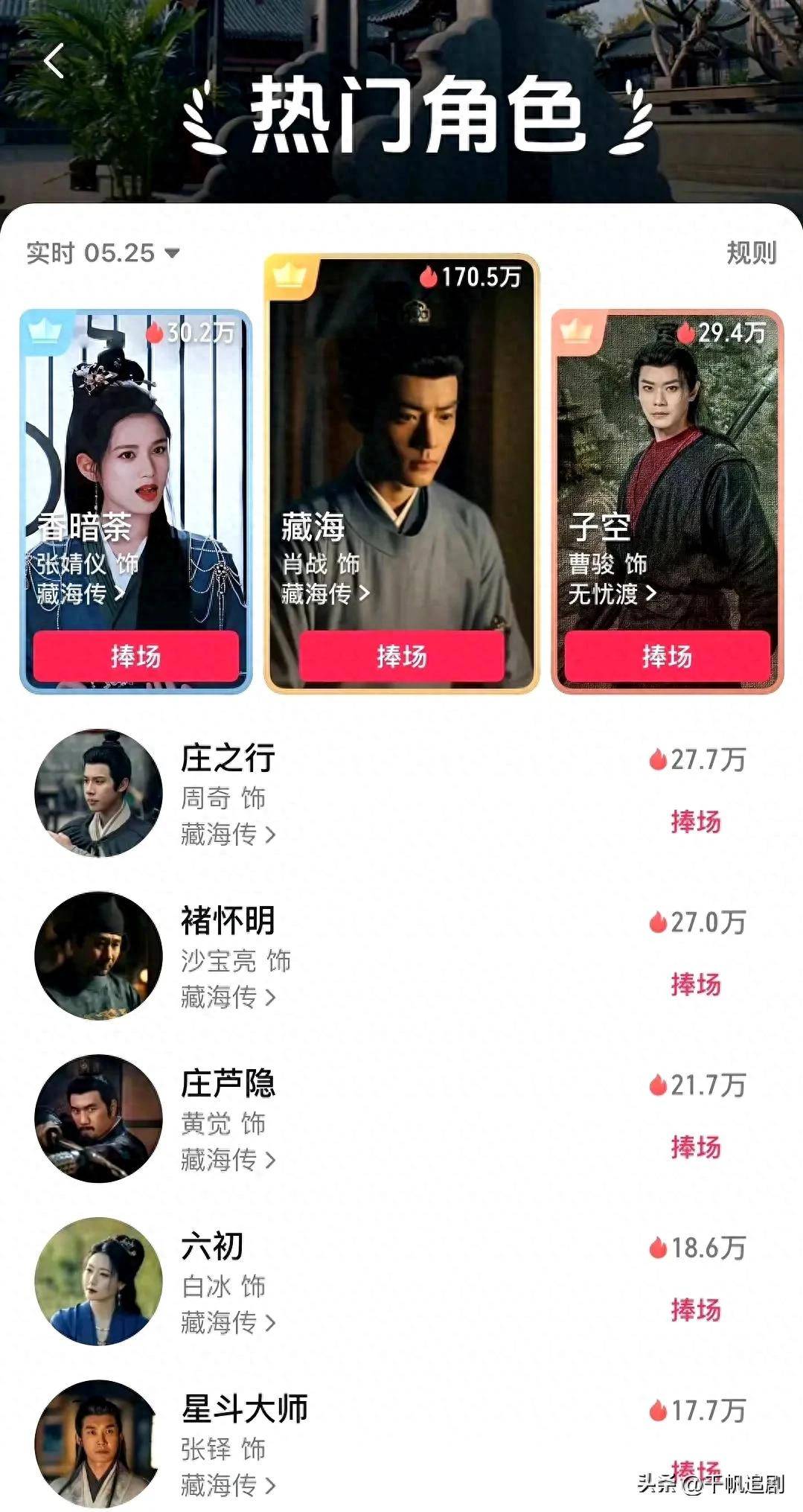Support 庄芦隐 with 捧场
Image resolution: width=803 pixels, height=1512 pixels.
(695, 1147)
